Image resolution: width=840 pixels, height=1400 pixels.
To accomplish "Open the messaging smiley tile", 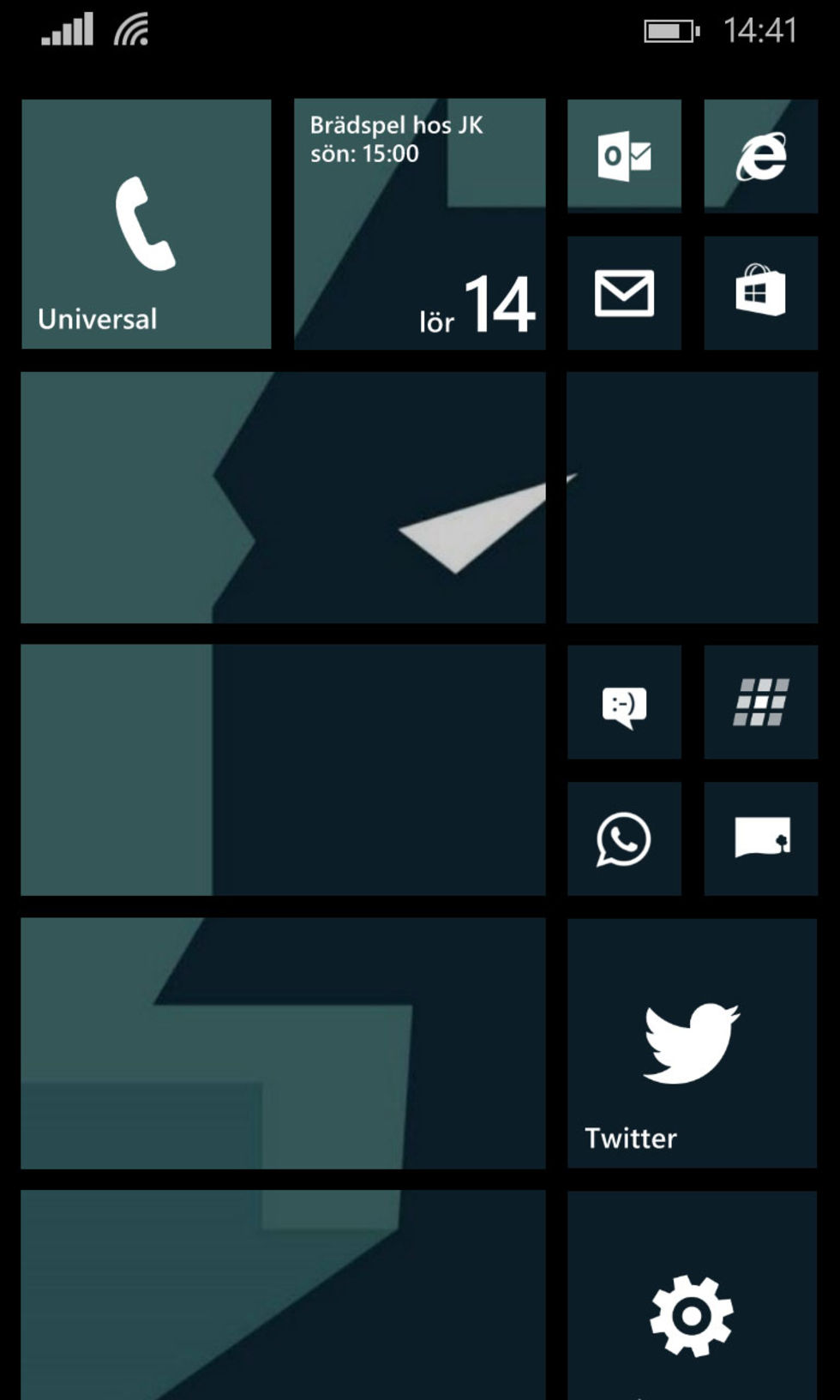I will (x=624, y=703).
